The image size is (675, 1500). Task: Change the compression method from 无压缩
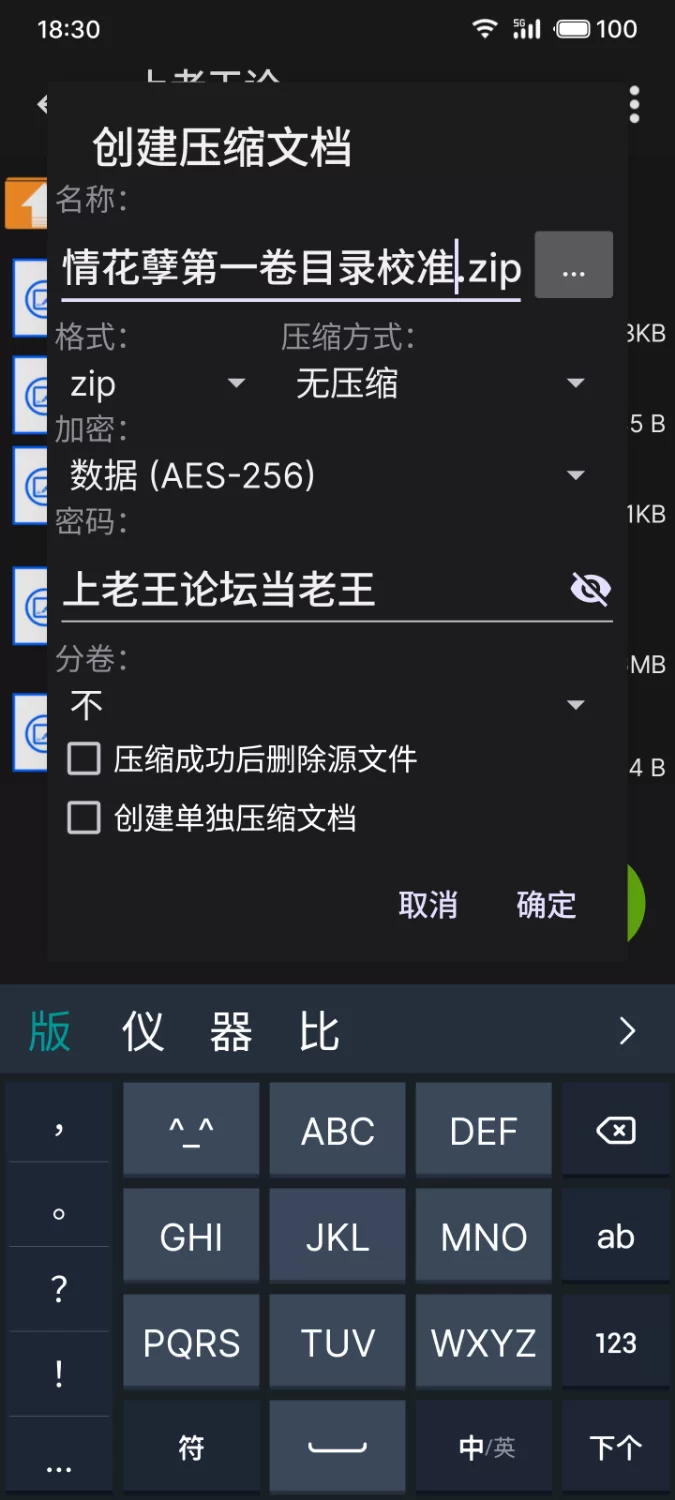point(440,384)
